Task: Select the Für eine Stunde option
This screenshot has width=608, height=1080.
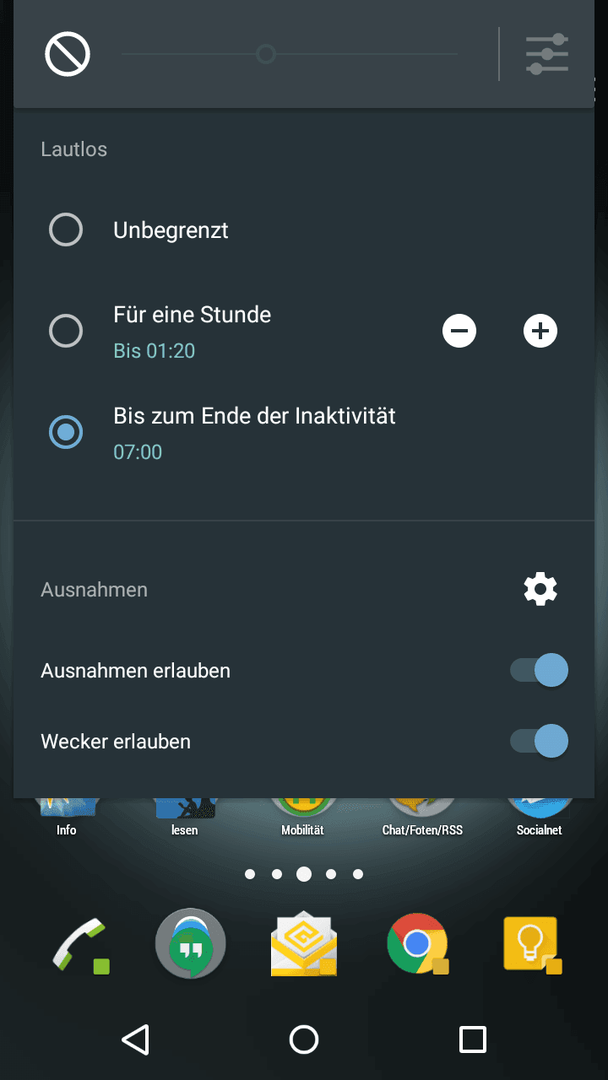Action: [66, 331]
